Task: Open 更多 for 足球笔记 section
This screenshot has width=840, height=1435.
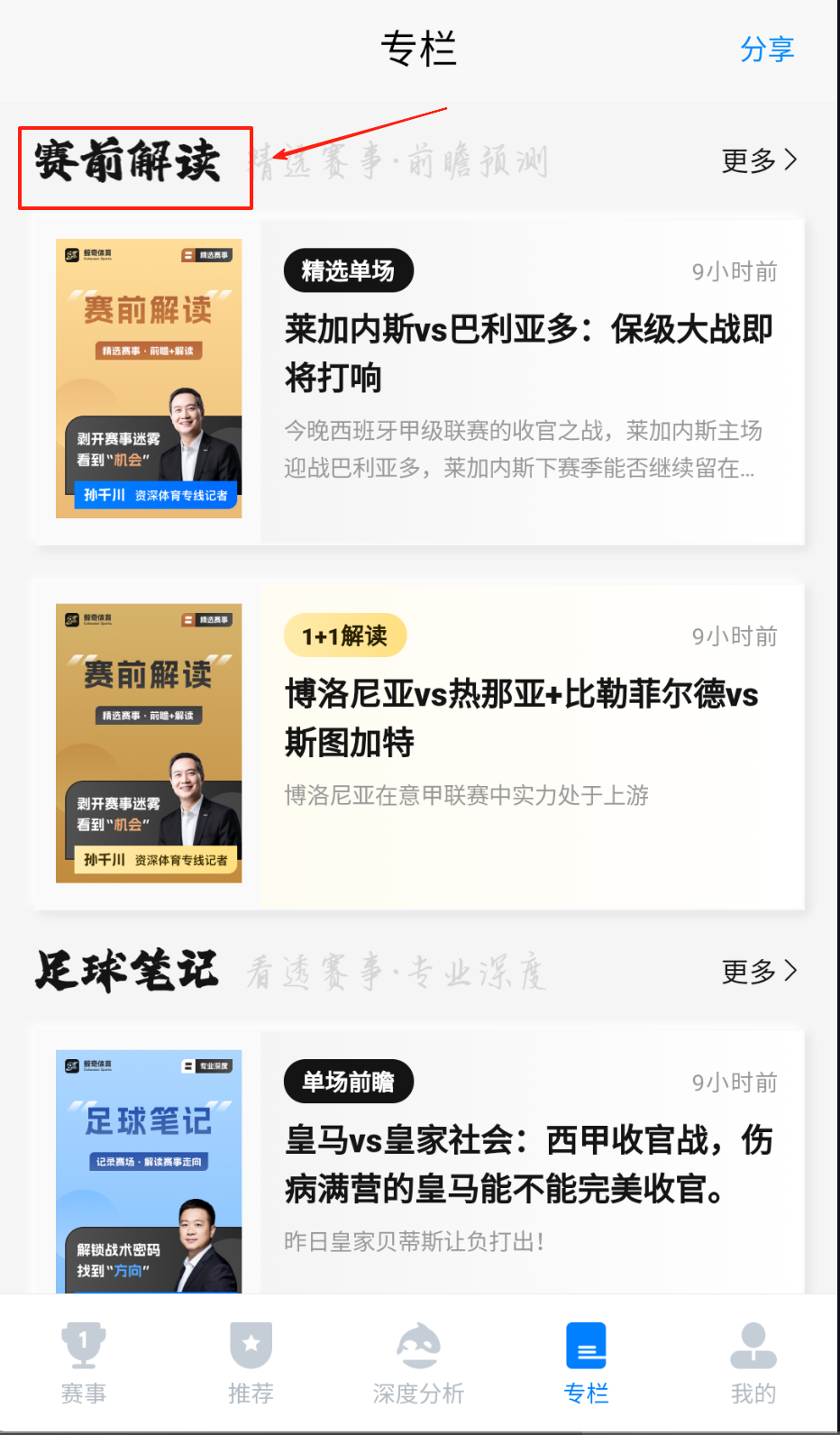Action: 759,971
